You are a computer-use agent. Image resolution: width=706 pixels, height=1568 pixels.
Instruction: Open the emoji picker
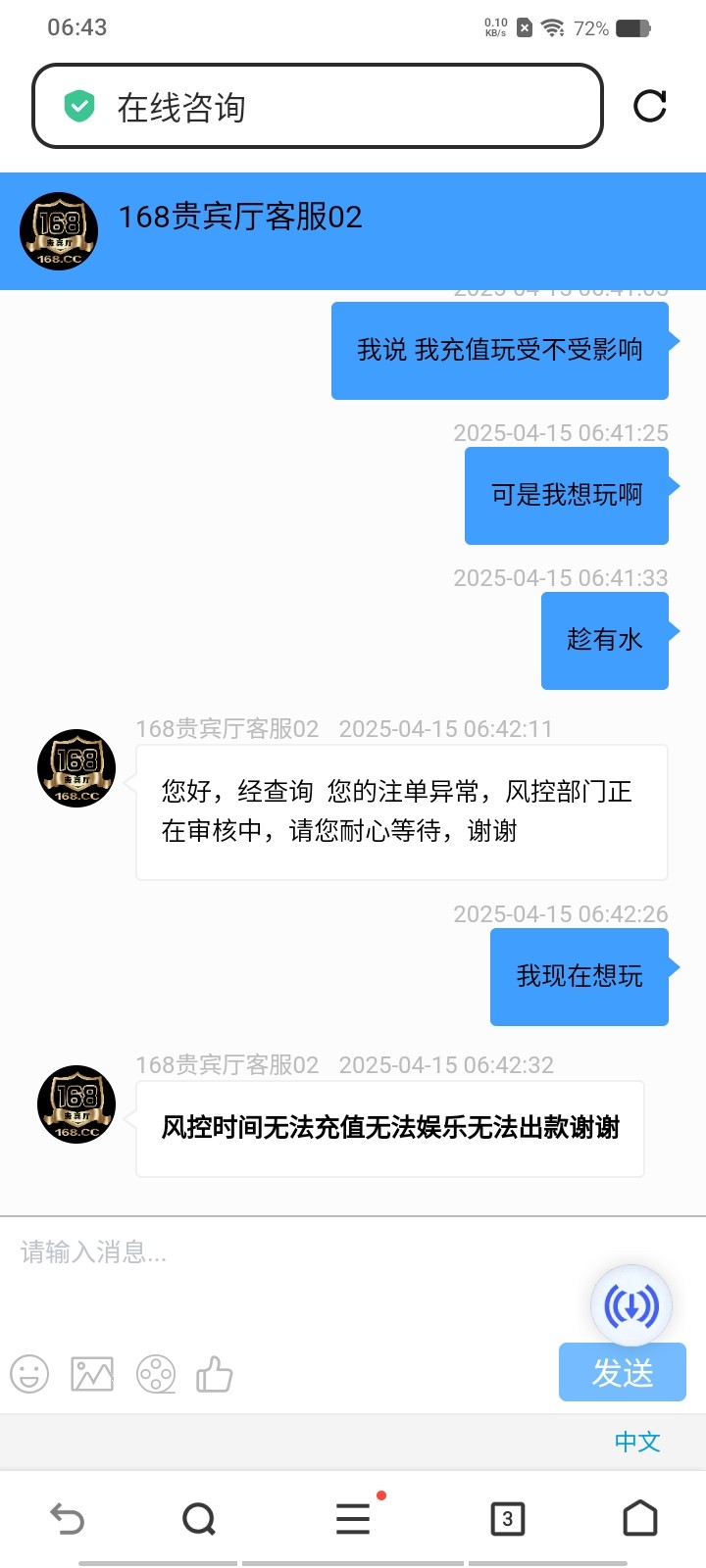pos(29,1374)
